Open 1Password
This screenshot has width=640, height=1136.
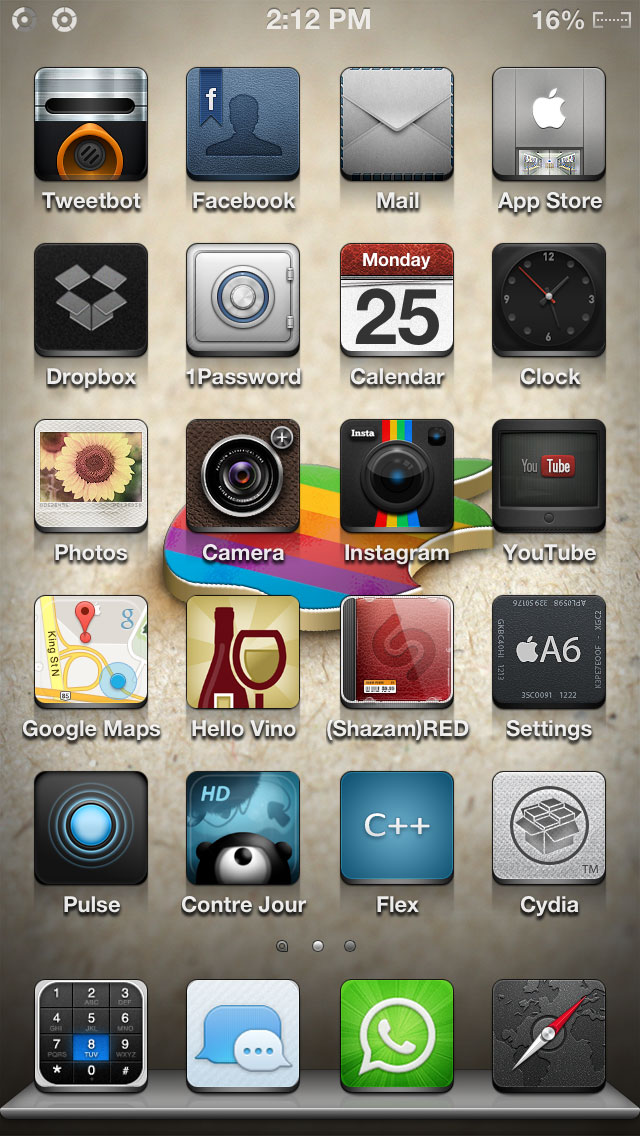tap(243, 300)
